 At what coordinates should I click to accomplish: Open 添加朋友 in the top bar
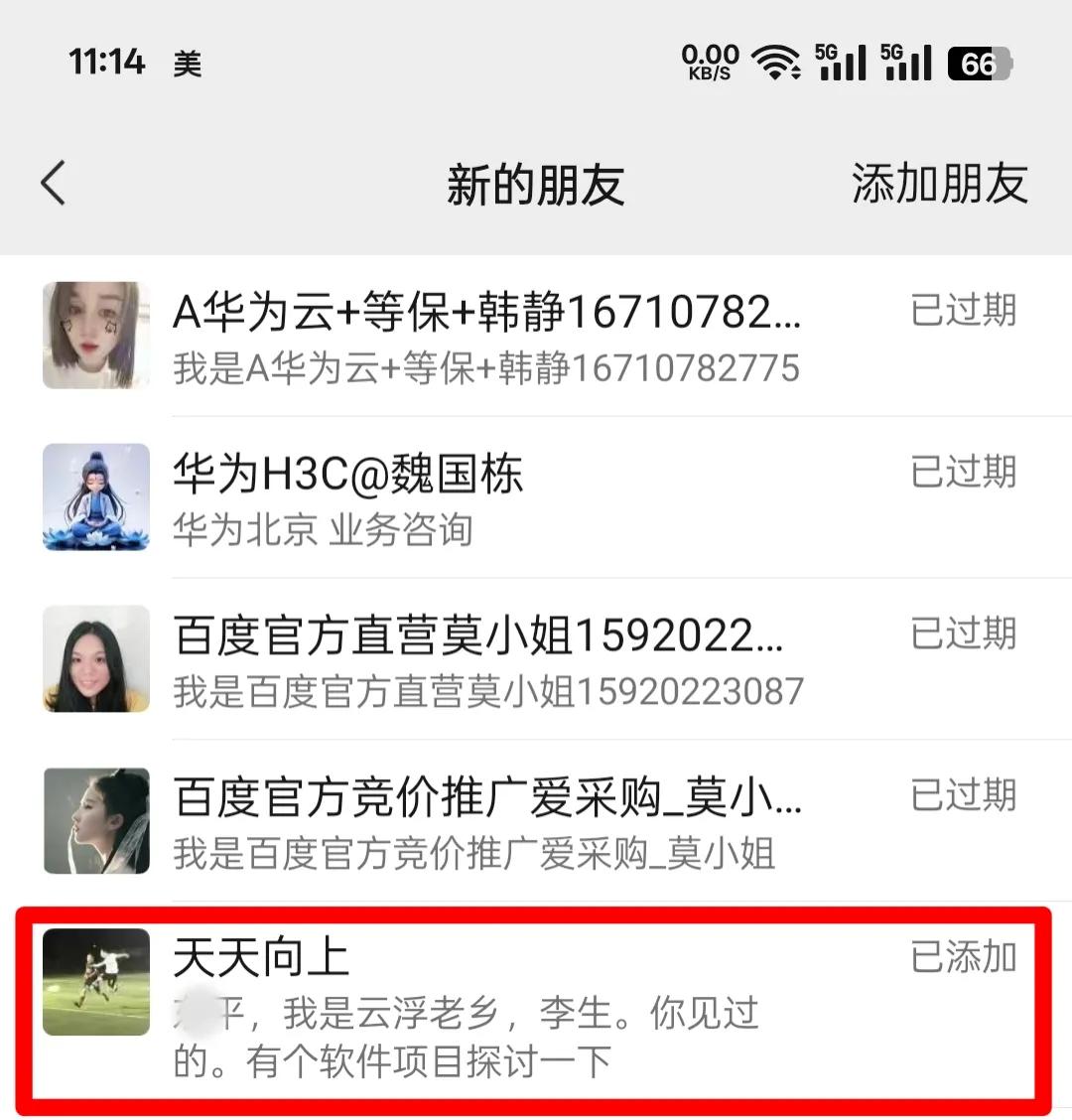[x=938, y=184]
